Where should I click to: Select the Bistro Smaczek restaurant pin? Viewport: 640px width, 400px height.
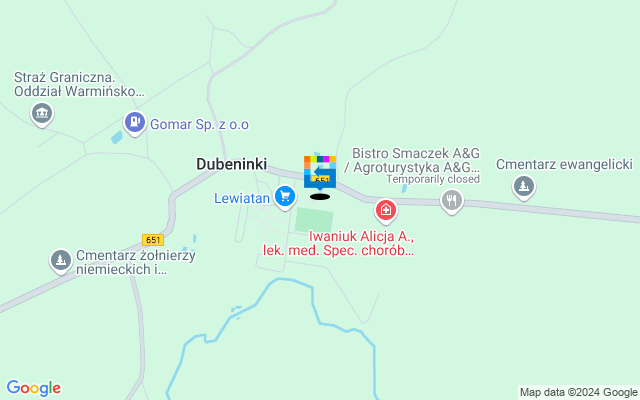click(x=453, y=201)
